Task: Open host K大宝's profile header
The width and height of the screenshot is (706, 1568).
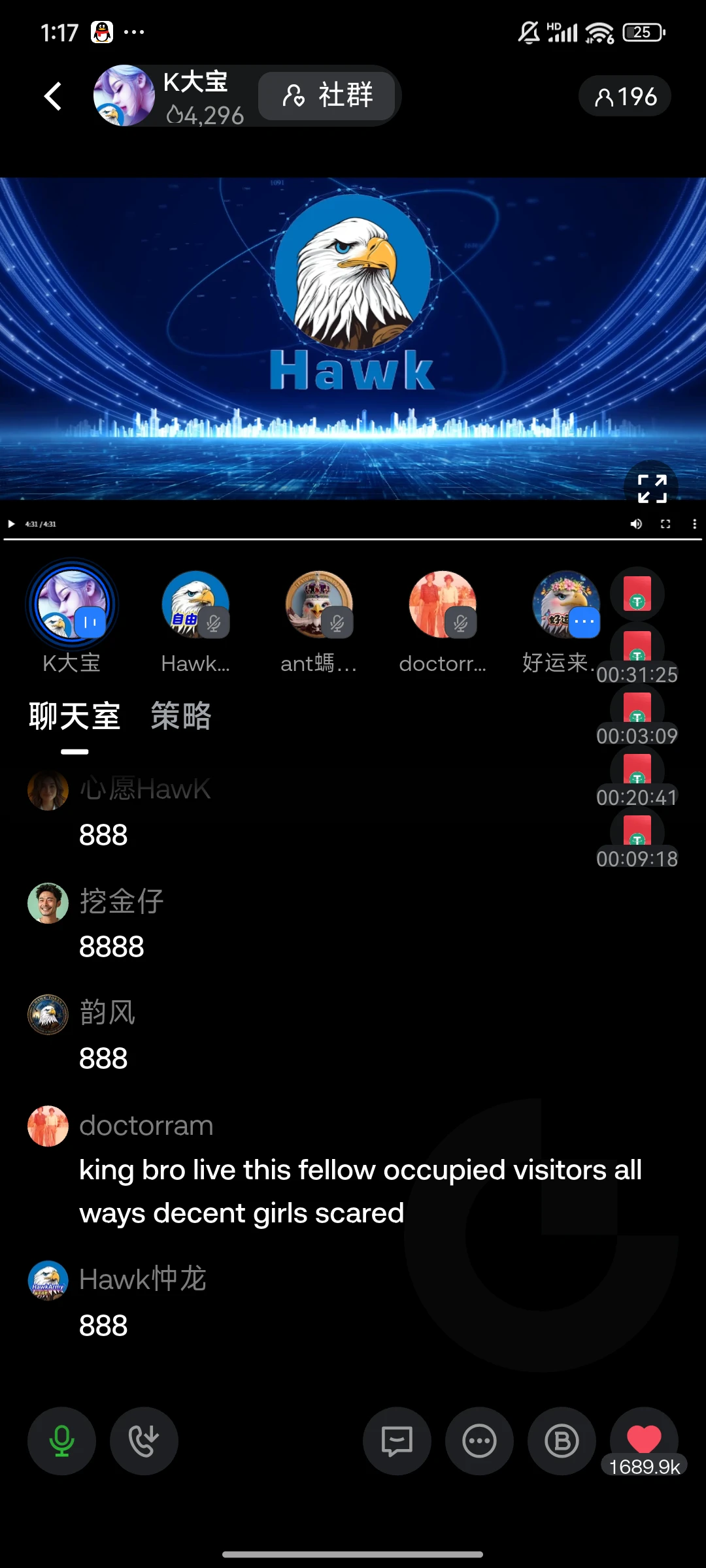Action: pos(171,96)
